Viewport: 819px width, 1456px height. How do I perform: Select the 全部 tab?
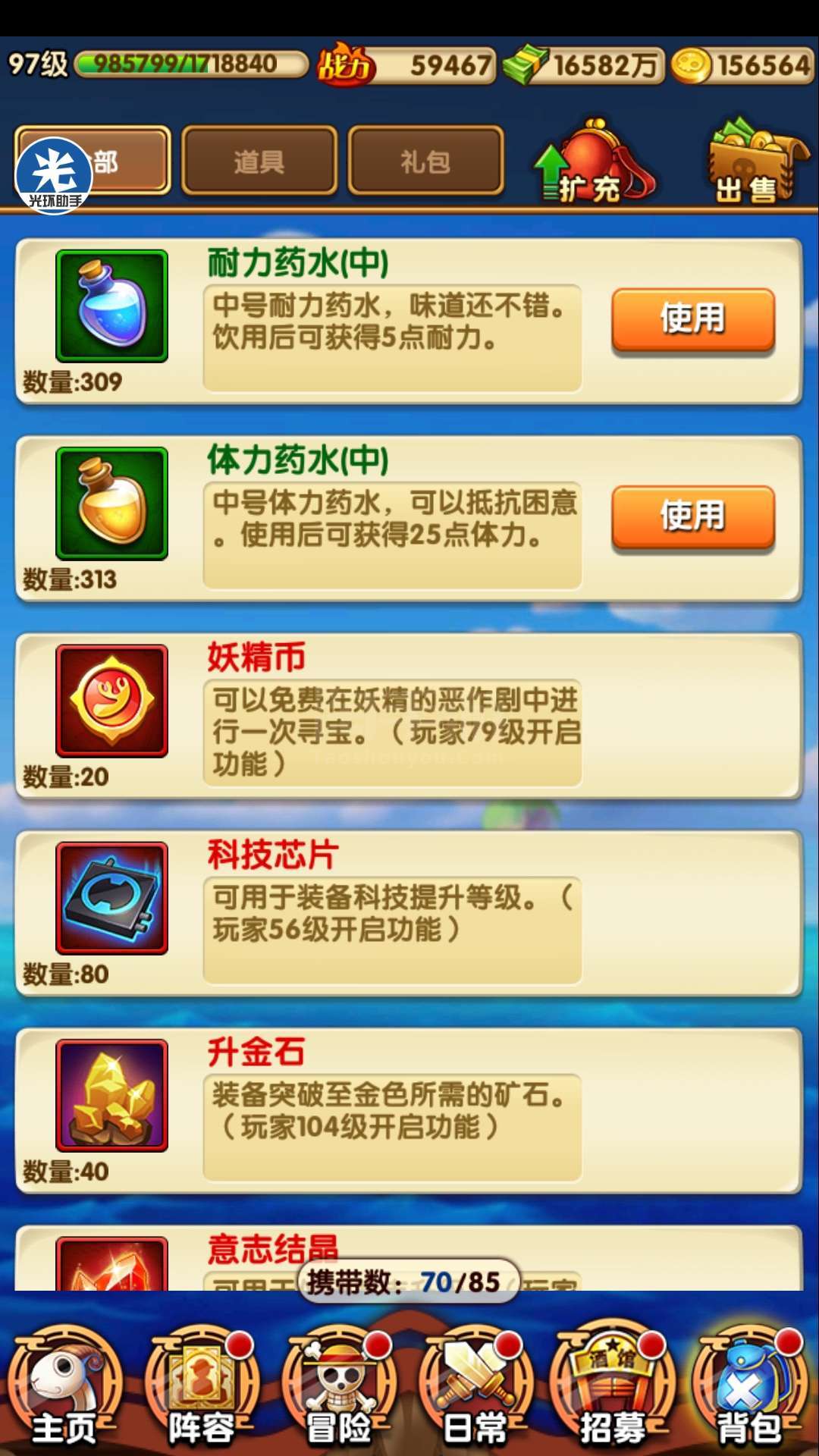coord(93,161)
